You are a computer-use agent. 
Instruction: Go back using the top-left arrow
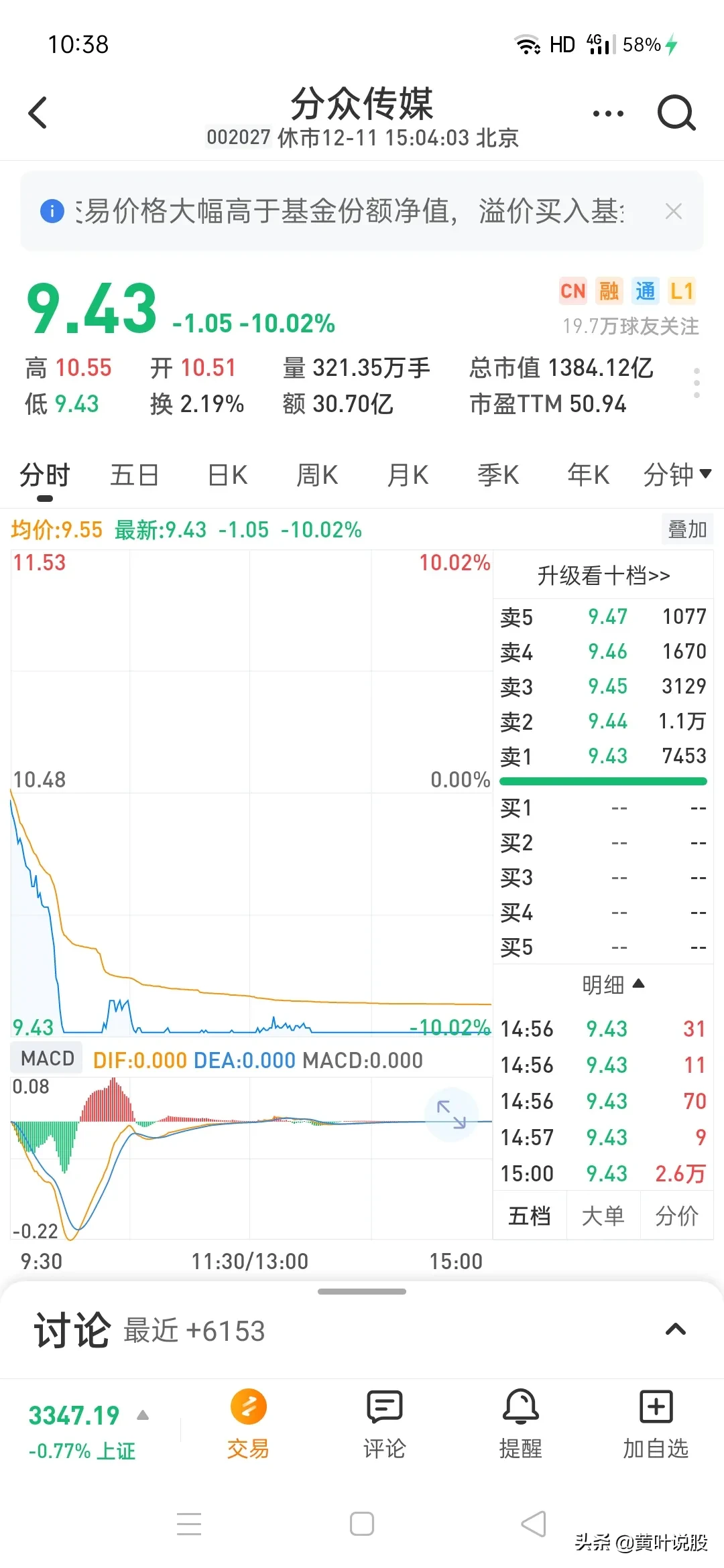pos(38,113)
